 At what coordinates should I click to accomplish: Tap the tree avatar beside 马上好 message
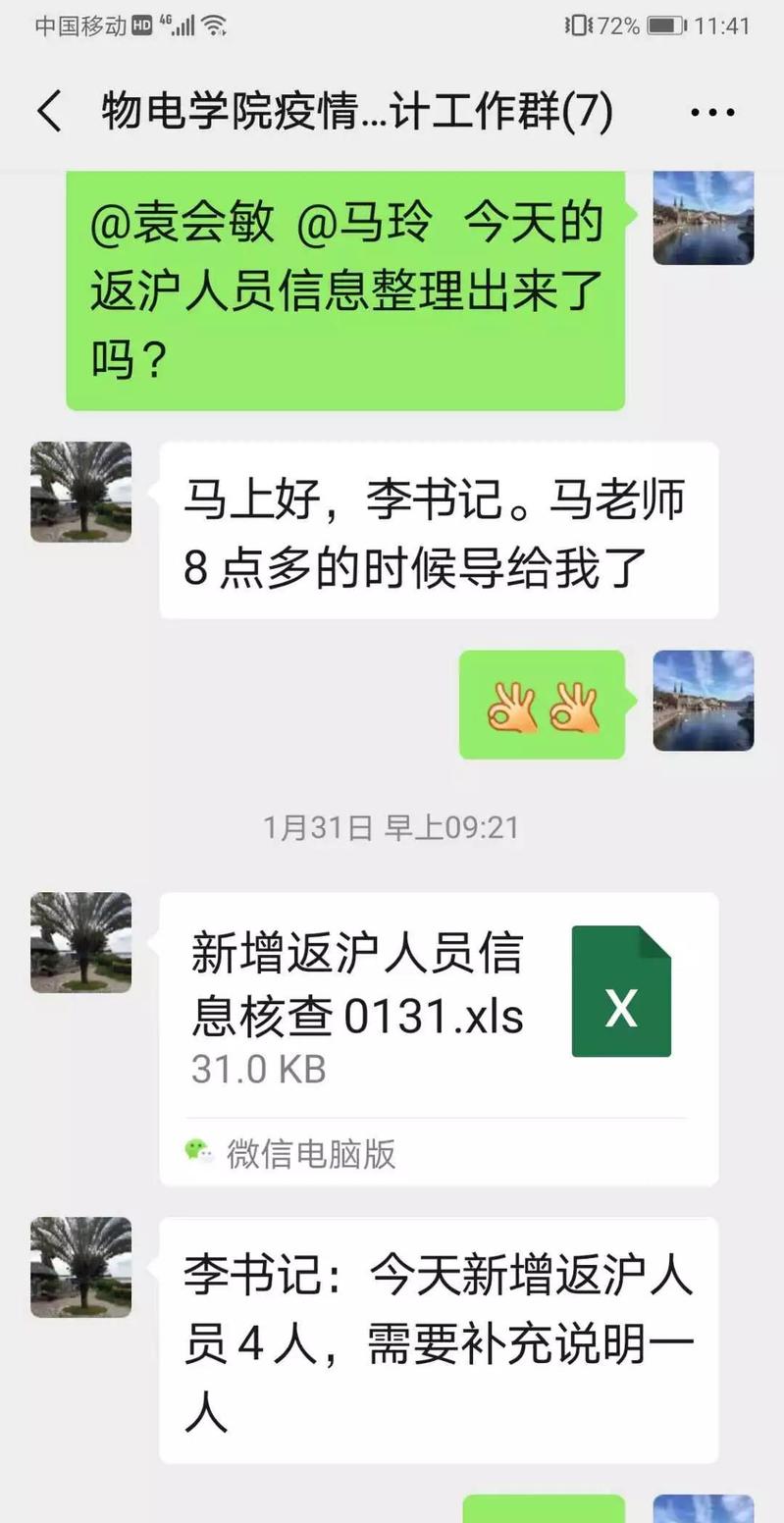(x=80, y=492)
